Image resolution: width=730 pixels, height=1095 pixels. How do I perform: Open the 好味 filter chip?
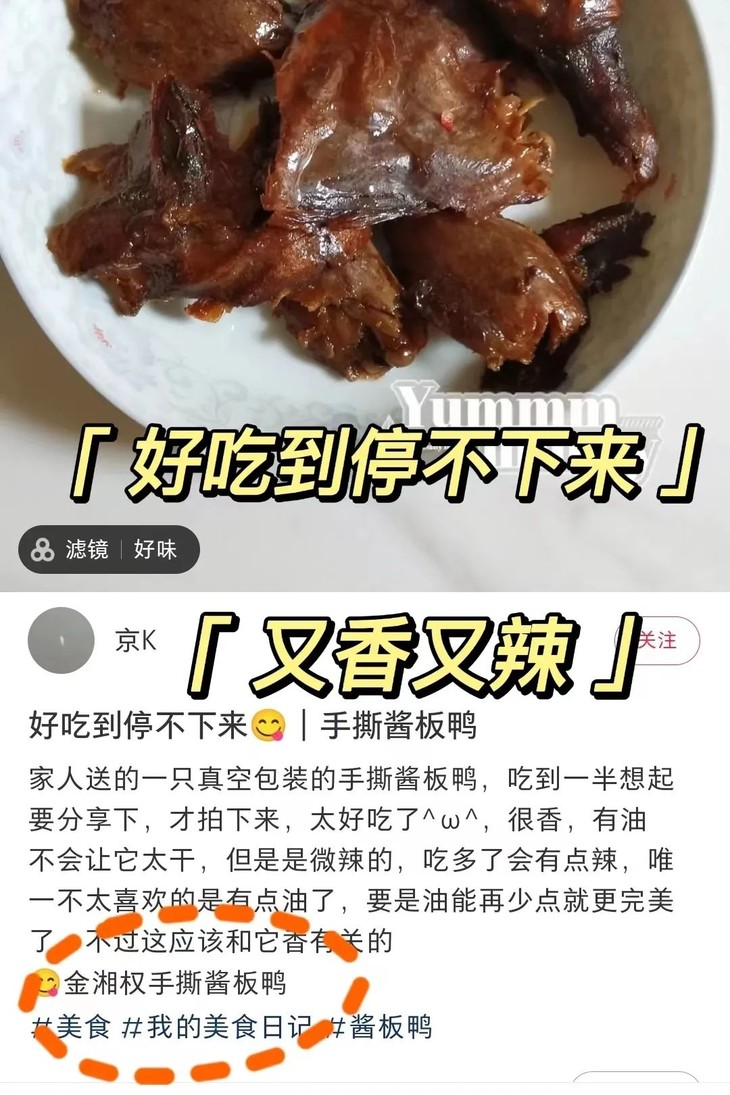(x=155, y=550)
